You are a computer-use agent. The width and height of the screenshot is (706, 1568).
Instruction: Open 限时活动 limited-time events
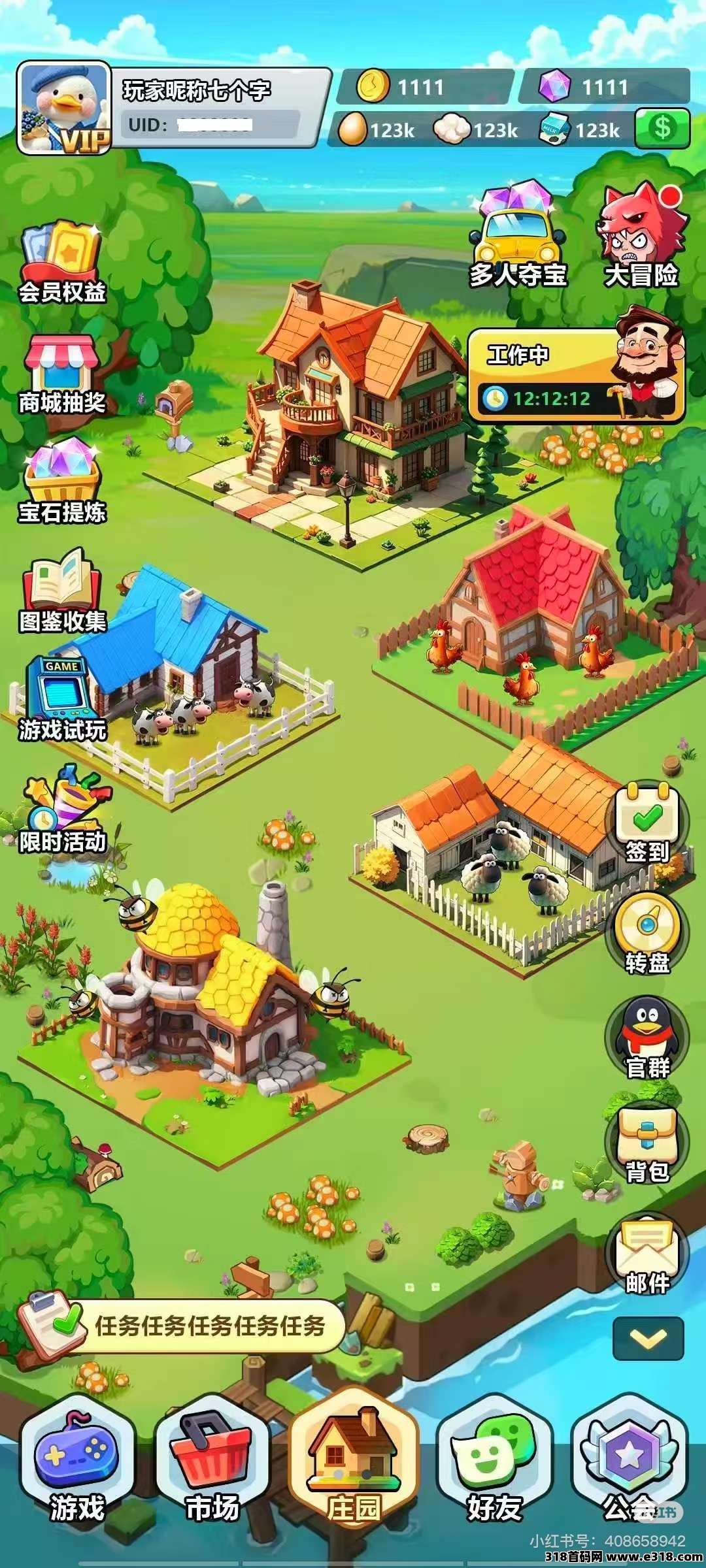coord(63,810)
